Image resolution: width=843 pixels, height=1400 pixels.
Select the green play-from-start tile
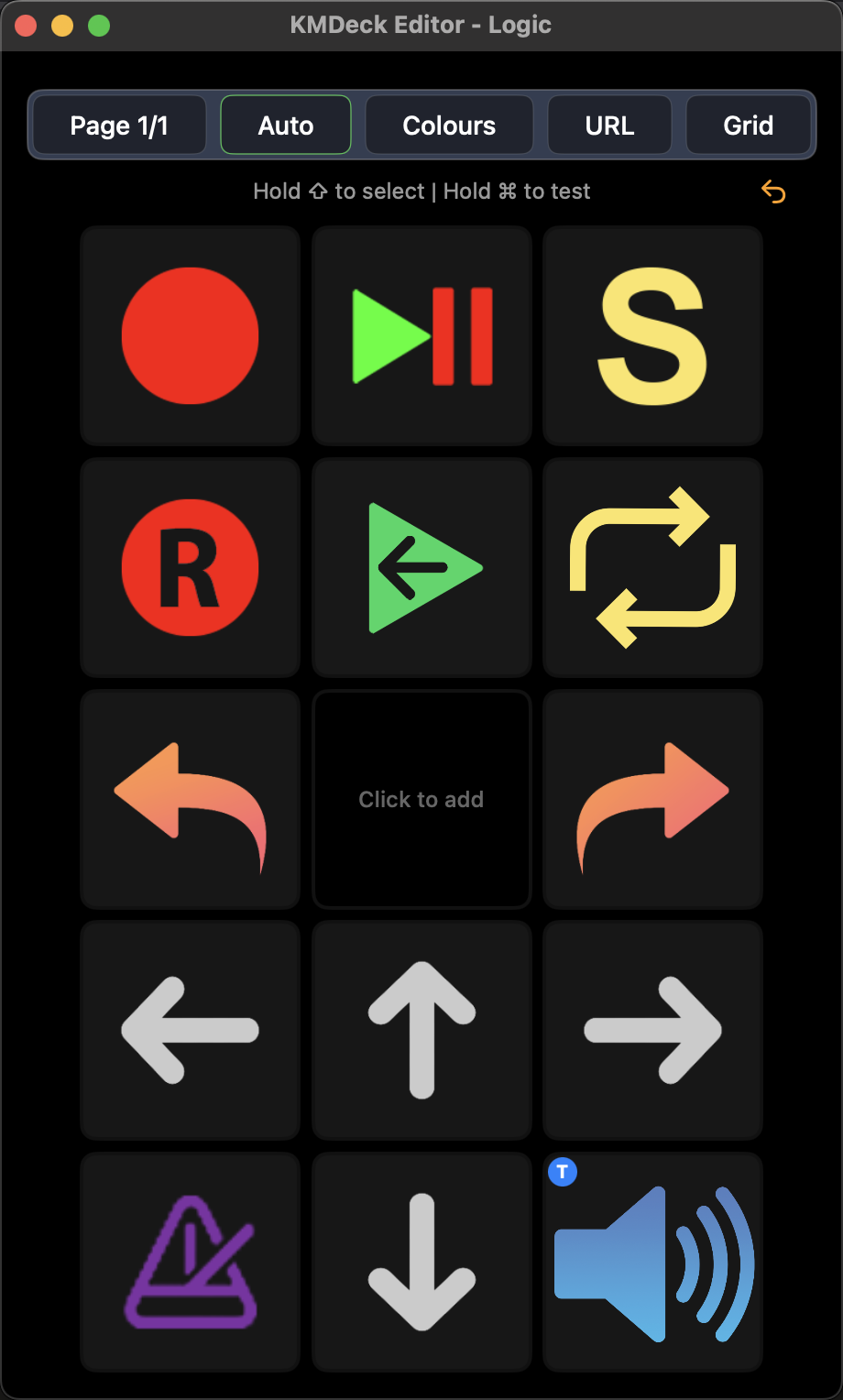click(x=421, y=568)
